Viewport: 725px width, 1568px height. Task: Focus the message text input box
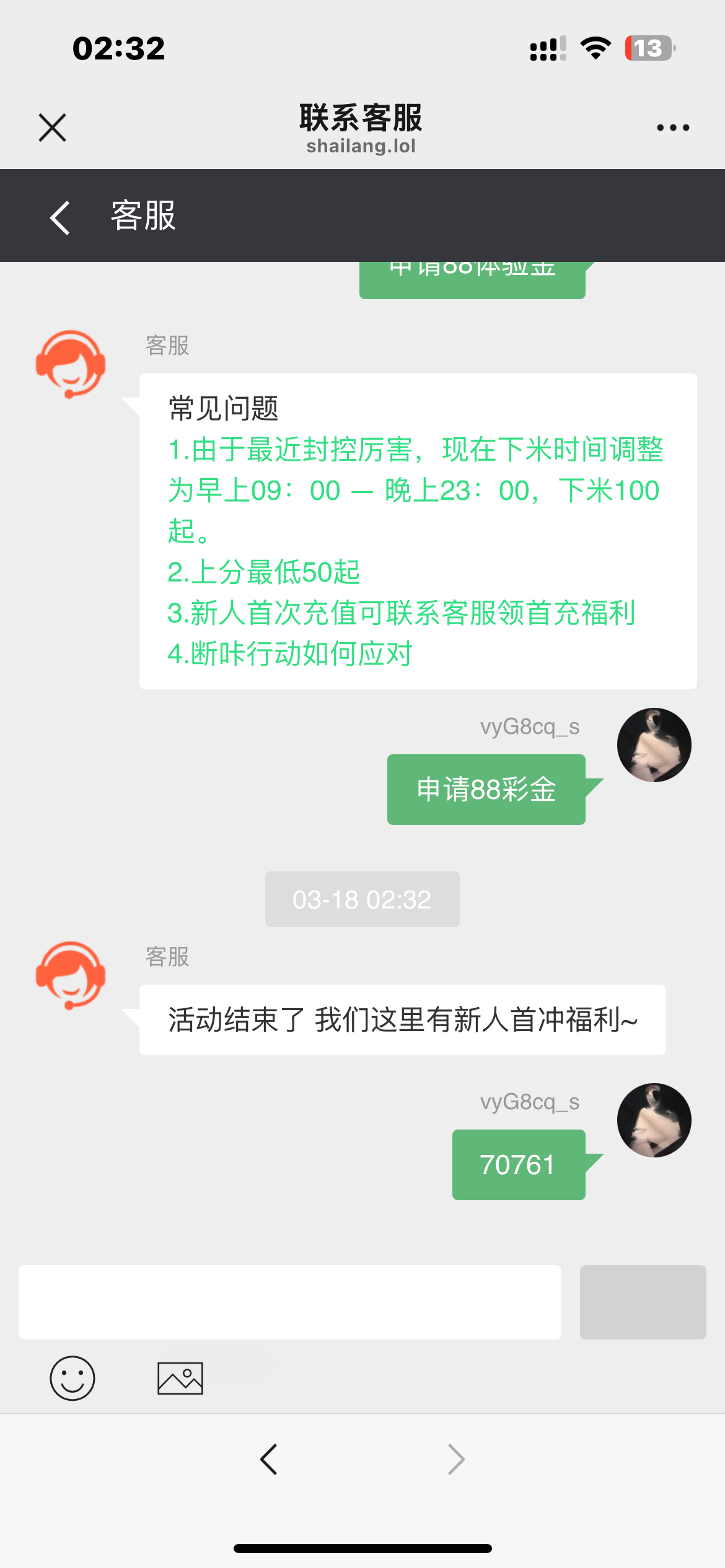[x=289, y=1302]
